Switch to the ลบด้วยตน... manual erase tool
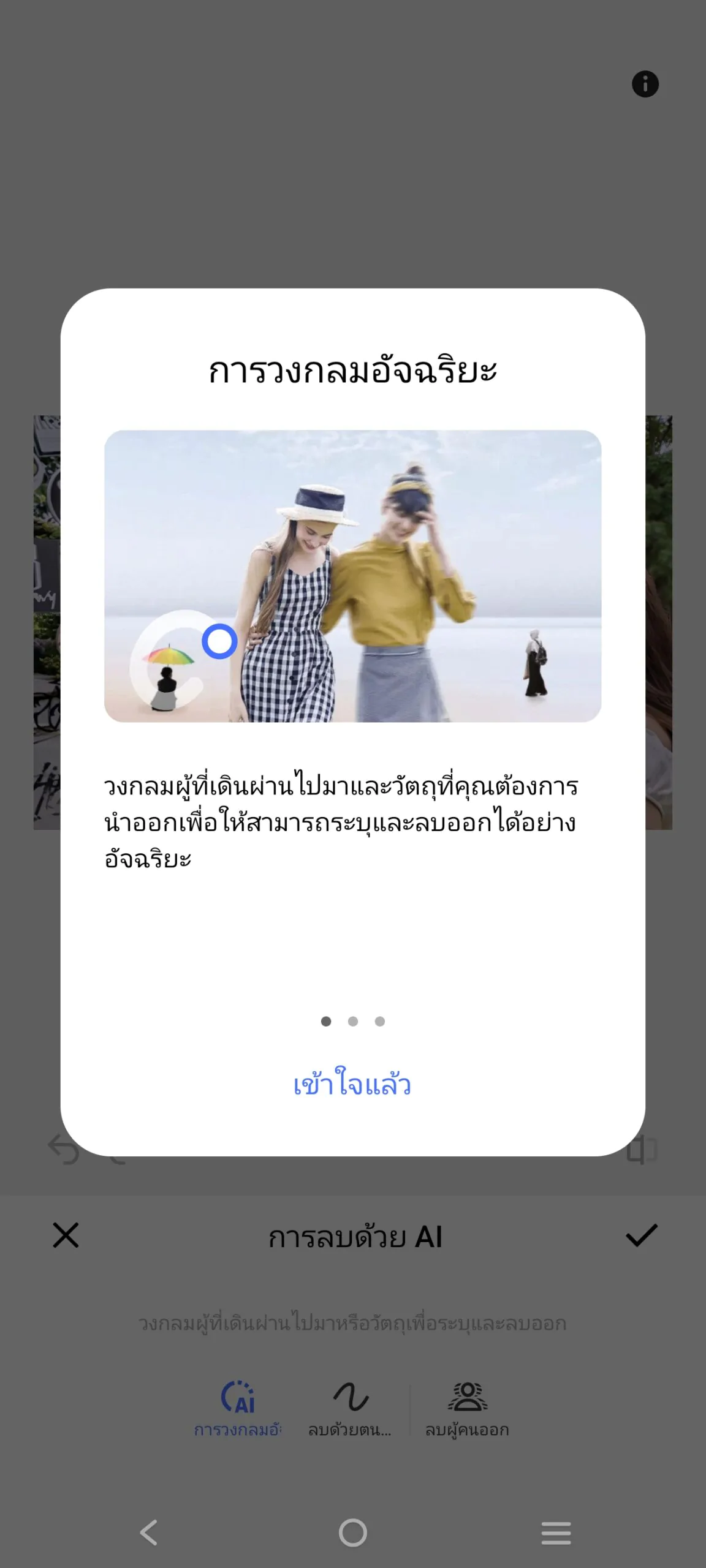706x1568 pixels. (350, 1409)
